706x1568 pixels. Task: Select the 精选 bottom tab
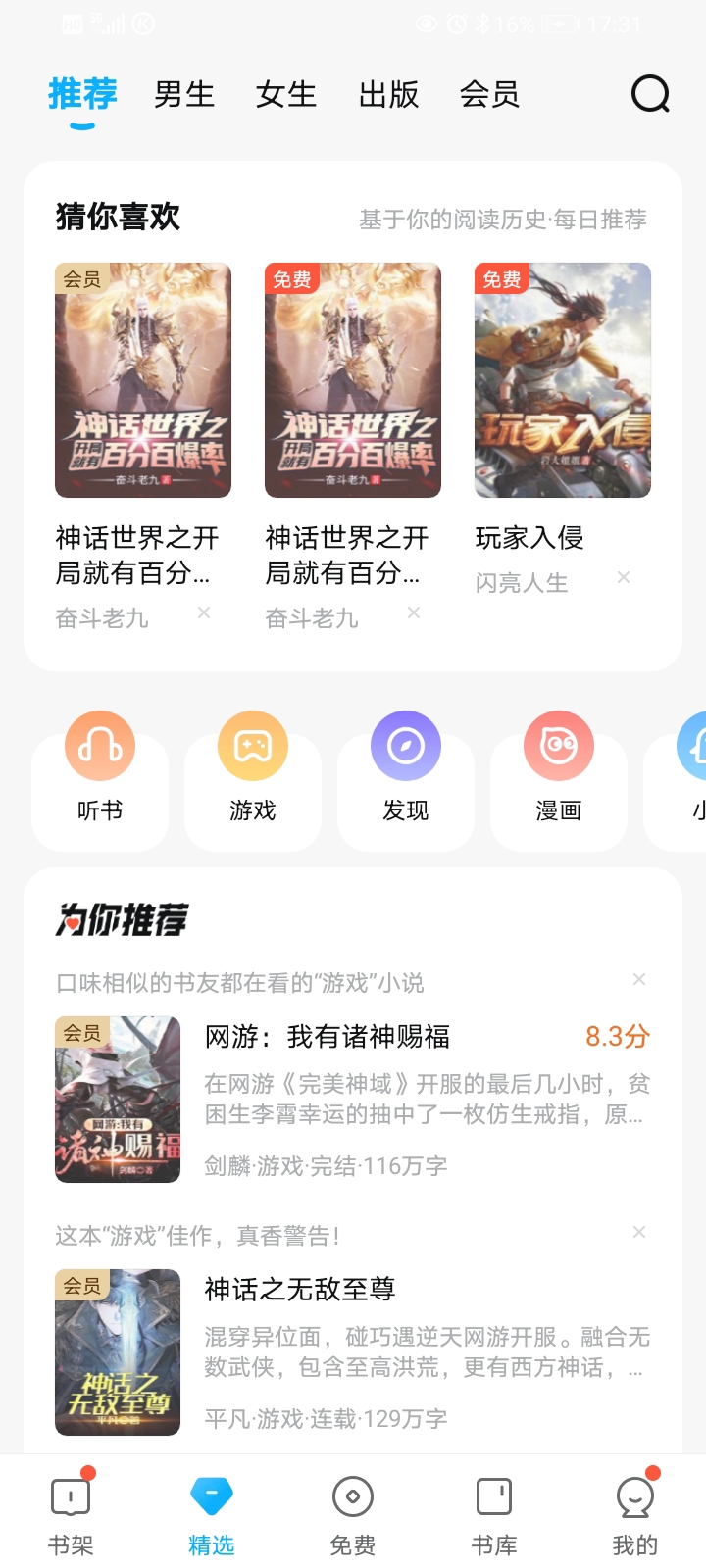[212, 1512]
